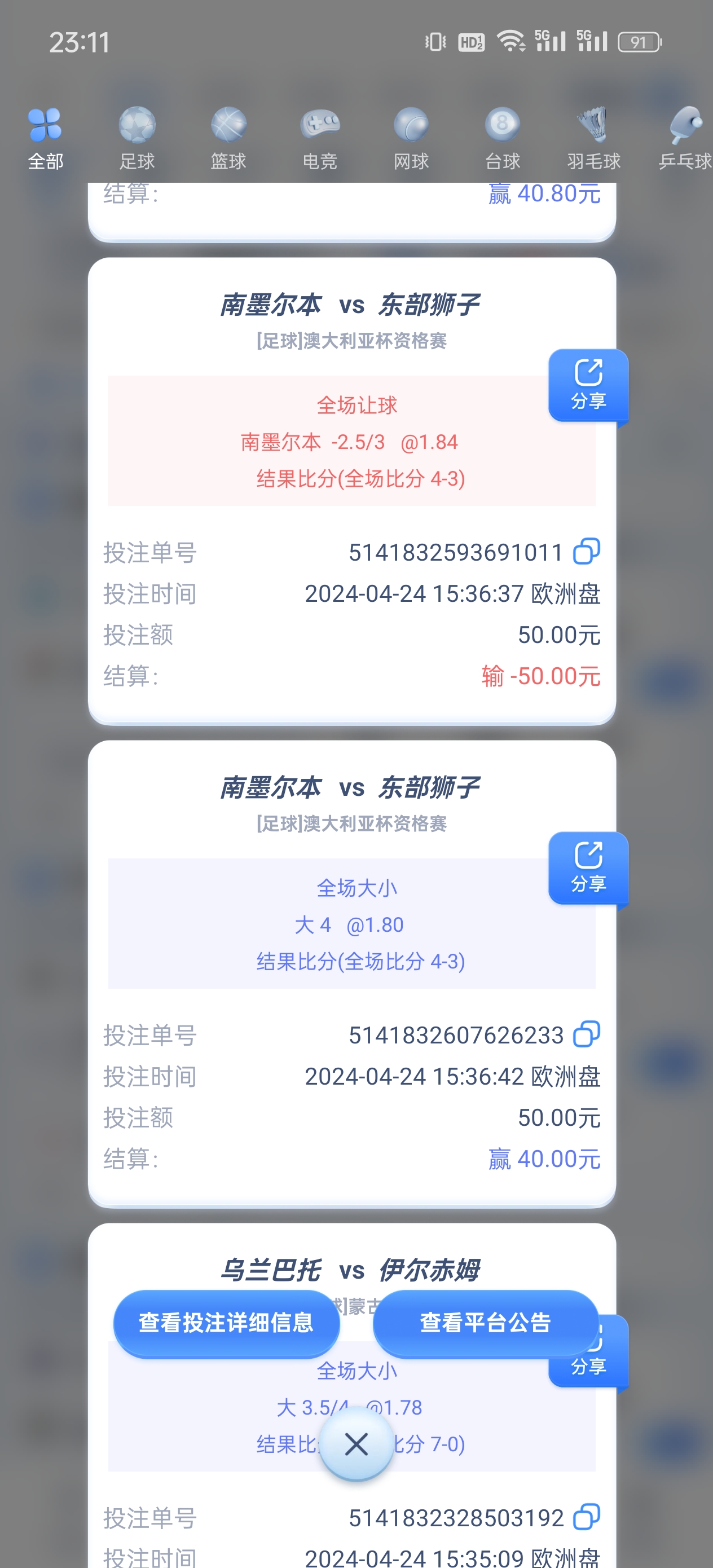Image resolution: width=713 pixels, height=1568 pixels.
Task: Copy bet number 5141832328503192
Action: coord(586,1517)
